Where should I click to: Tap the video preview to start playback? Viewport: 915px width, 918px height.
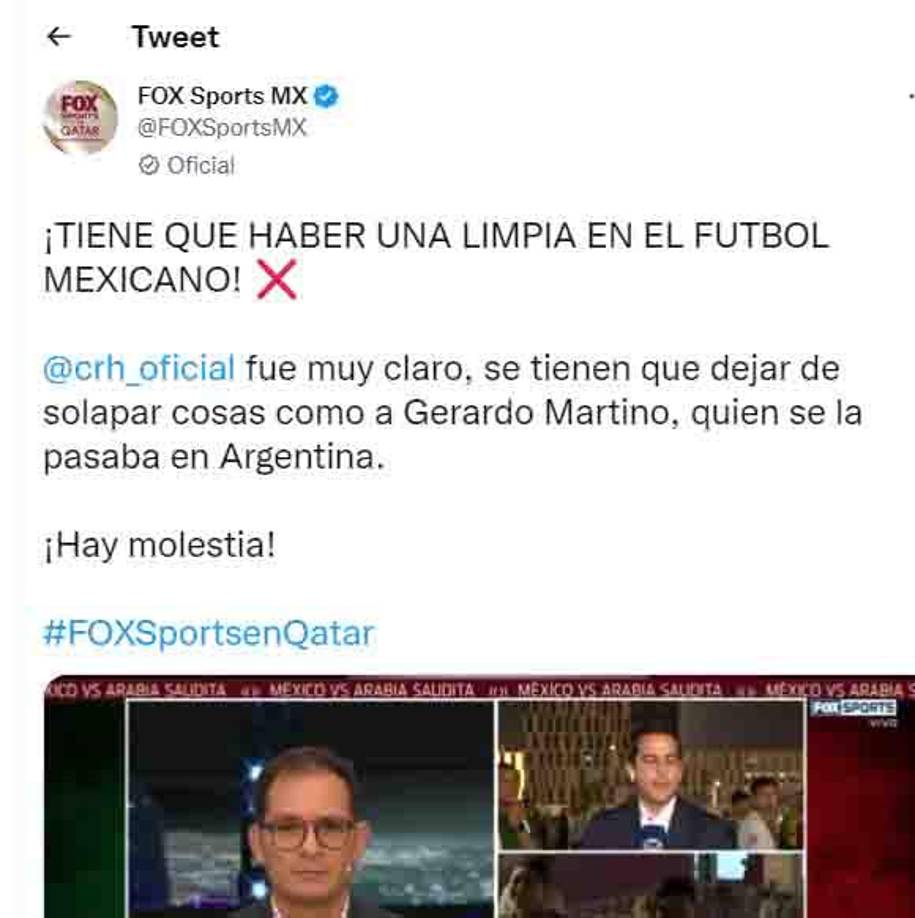click(460, 800)
